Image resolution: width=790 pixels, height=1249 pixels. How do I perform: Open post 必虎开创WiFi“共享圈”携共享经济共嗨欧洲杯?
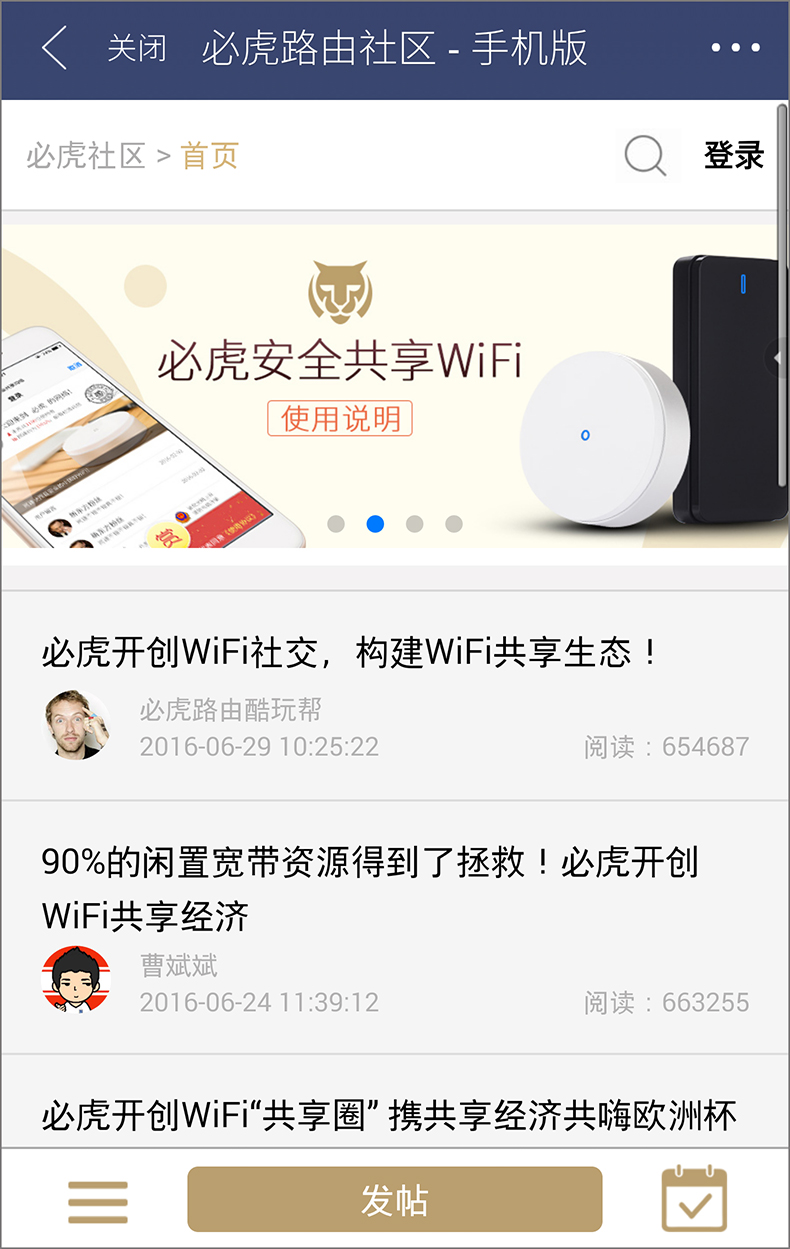(389, 1115)
